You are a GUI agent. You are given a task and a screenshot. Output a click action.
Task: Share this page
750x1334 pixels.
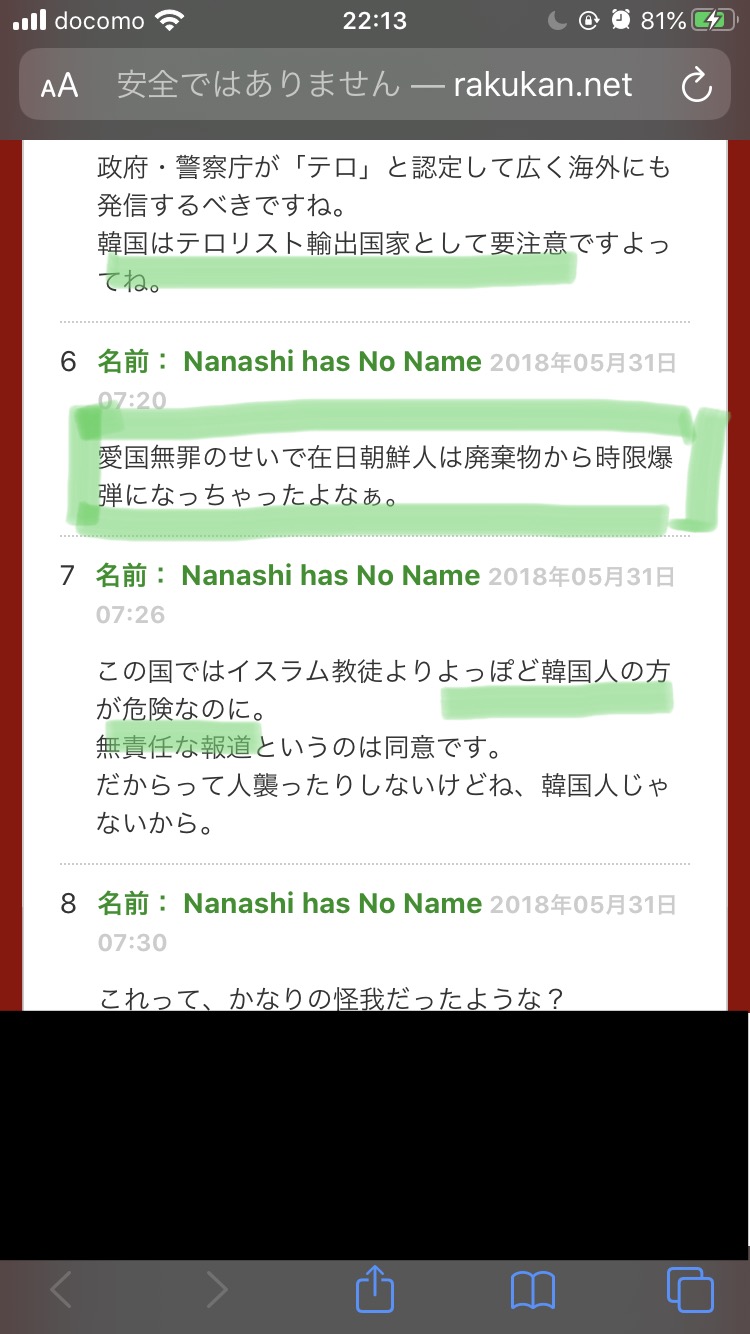[x=374, y=1288]
